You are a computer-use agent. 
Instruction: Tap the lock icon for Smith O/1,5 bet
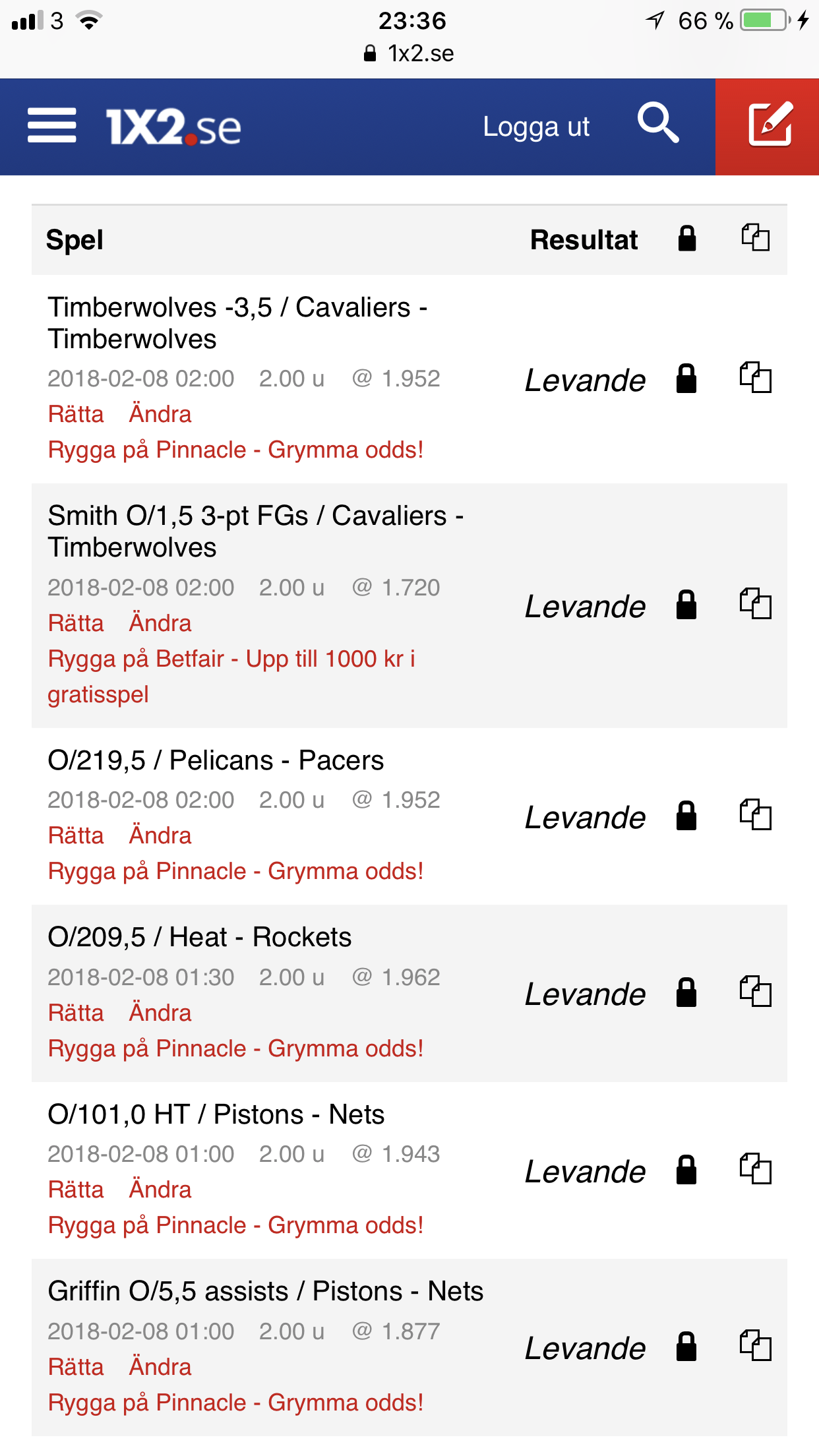coord(686,605)
